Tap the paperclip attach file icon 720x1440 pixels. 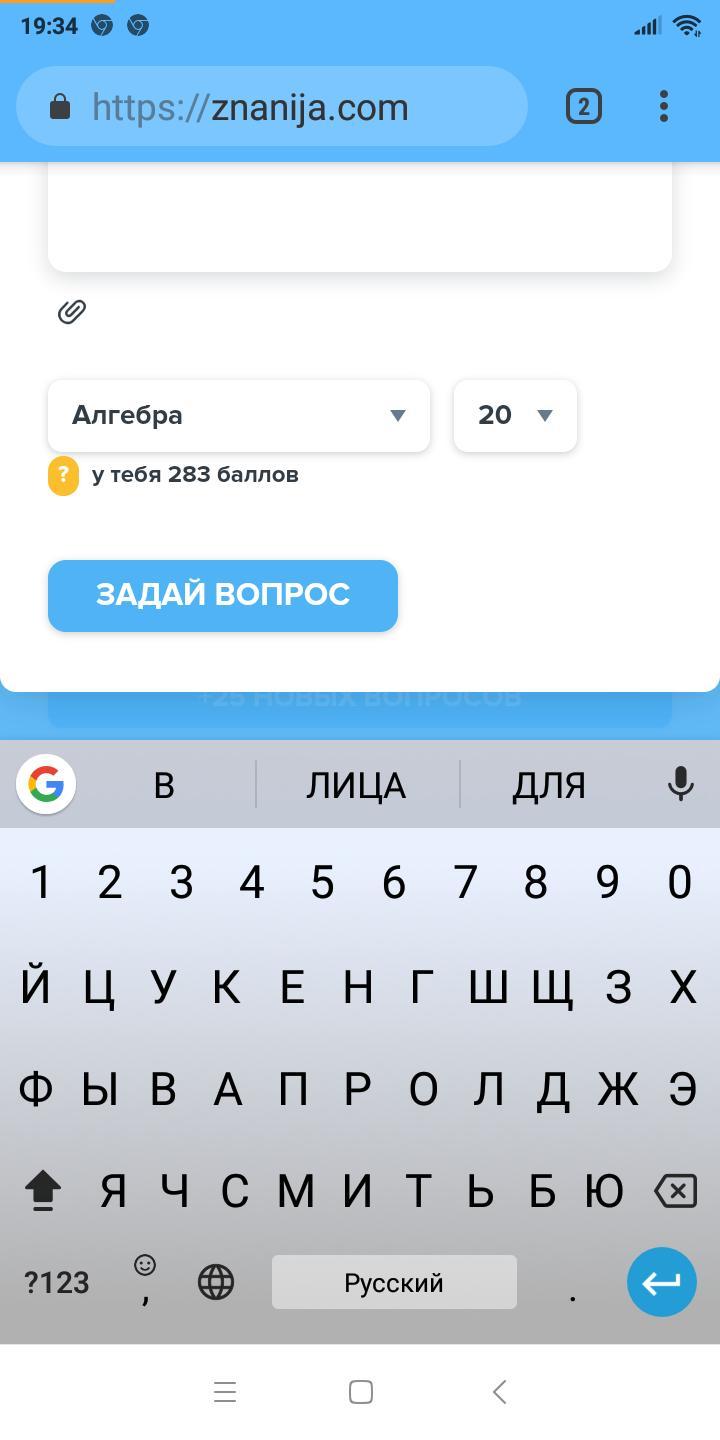(71, 312)
